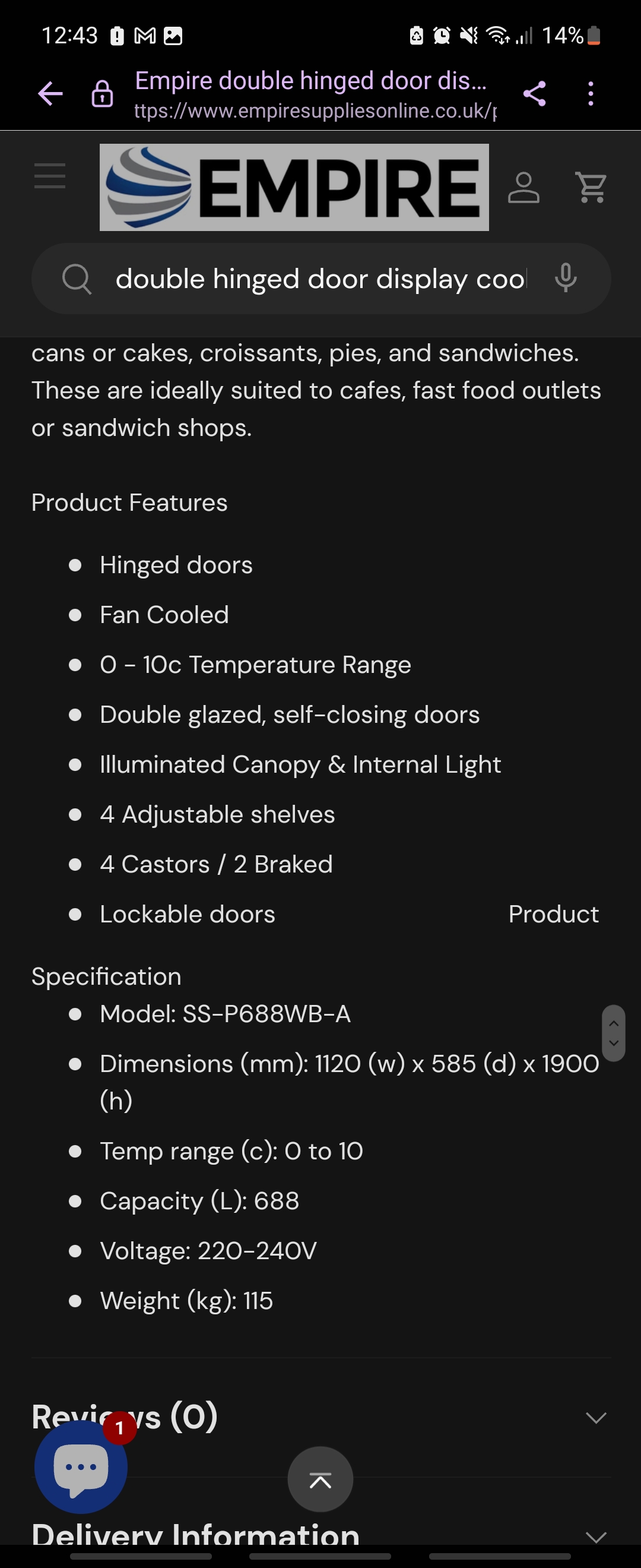Jump back to top of page
This screenshot has height=1568, width=641.
320,1479
